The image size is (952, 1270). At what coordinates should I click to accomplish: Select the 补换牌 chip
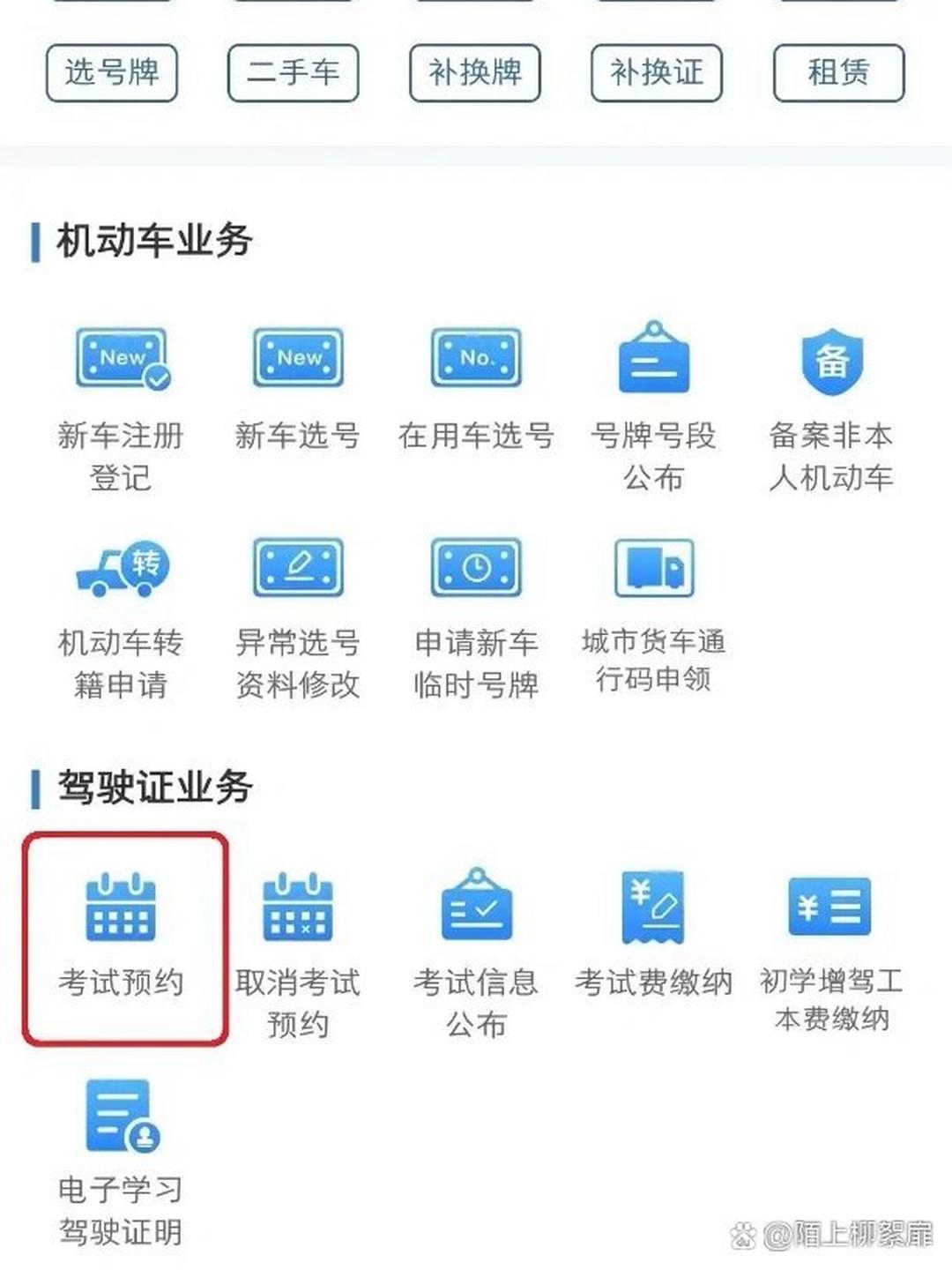click(x=474, y=72)
